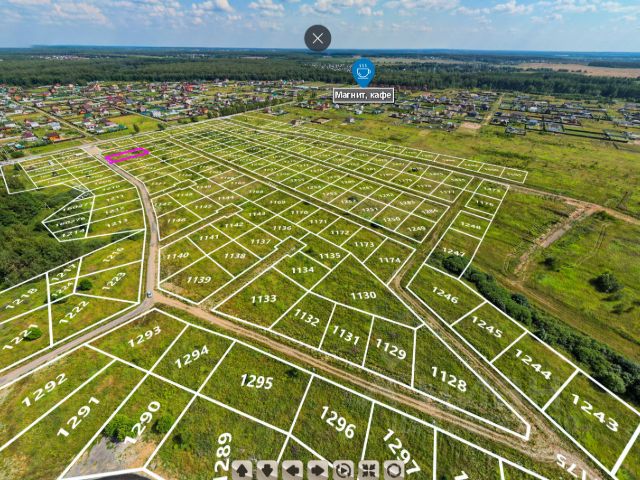Toggle fullscreen mode in the toolbar
Screen dimensions: 640x480
pos(368,470)
